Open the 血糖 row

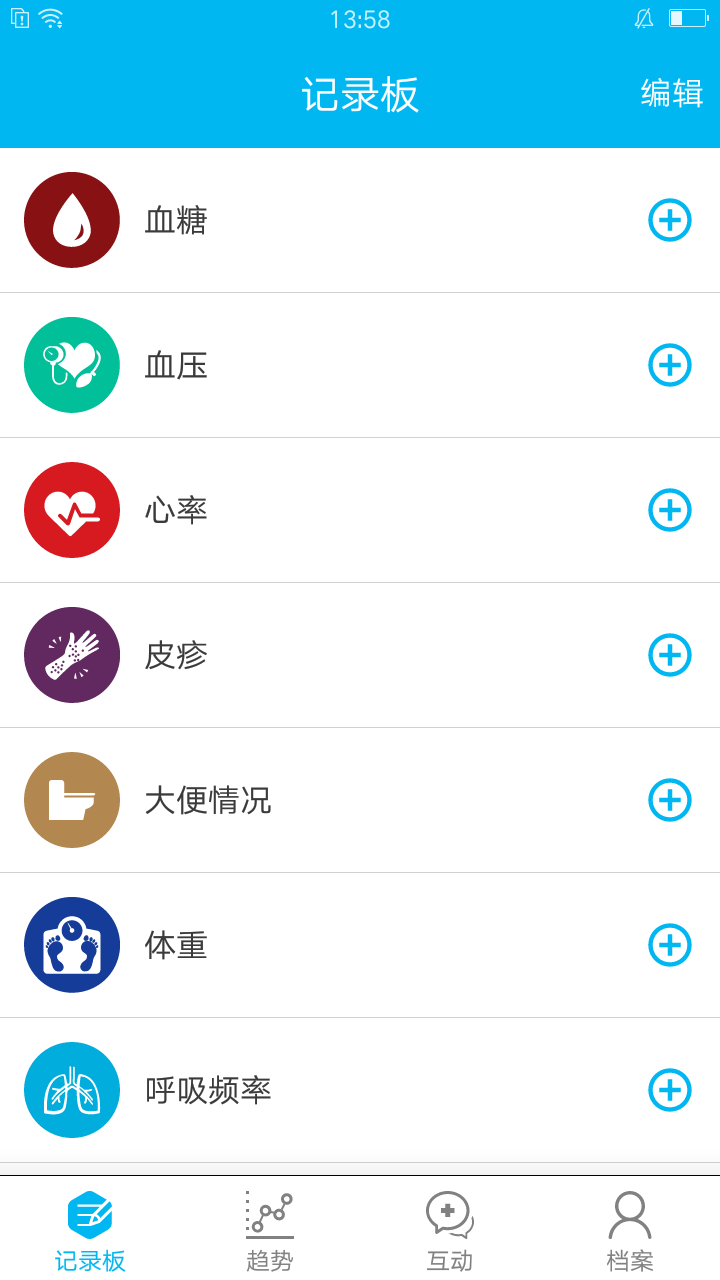pos(360,220)
